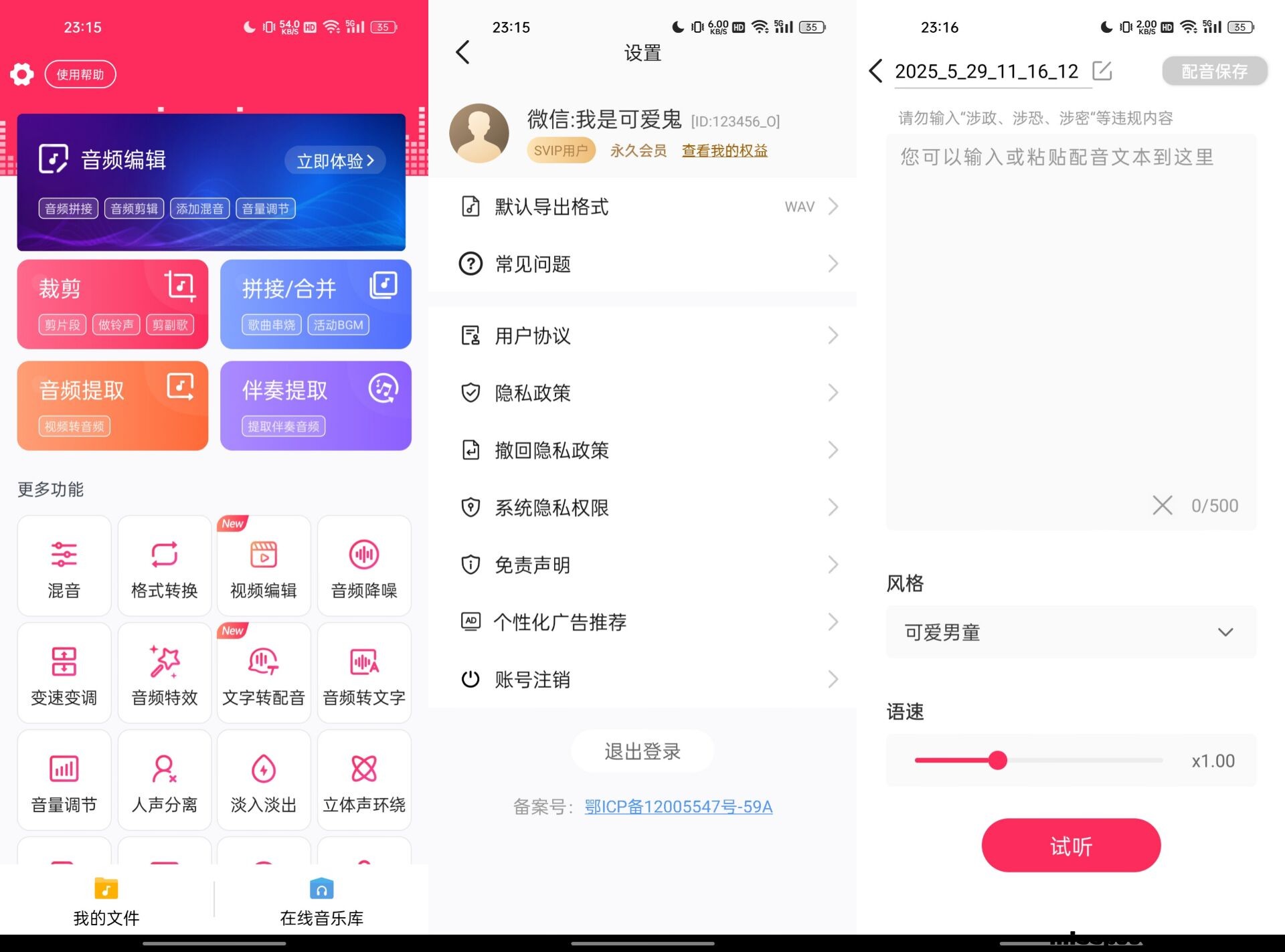Tap 立即体验 on the audio editing banner
The height and width of the screenshot is (952, 1285).
[335, 161]
